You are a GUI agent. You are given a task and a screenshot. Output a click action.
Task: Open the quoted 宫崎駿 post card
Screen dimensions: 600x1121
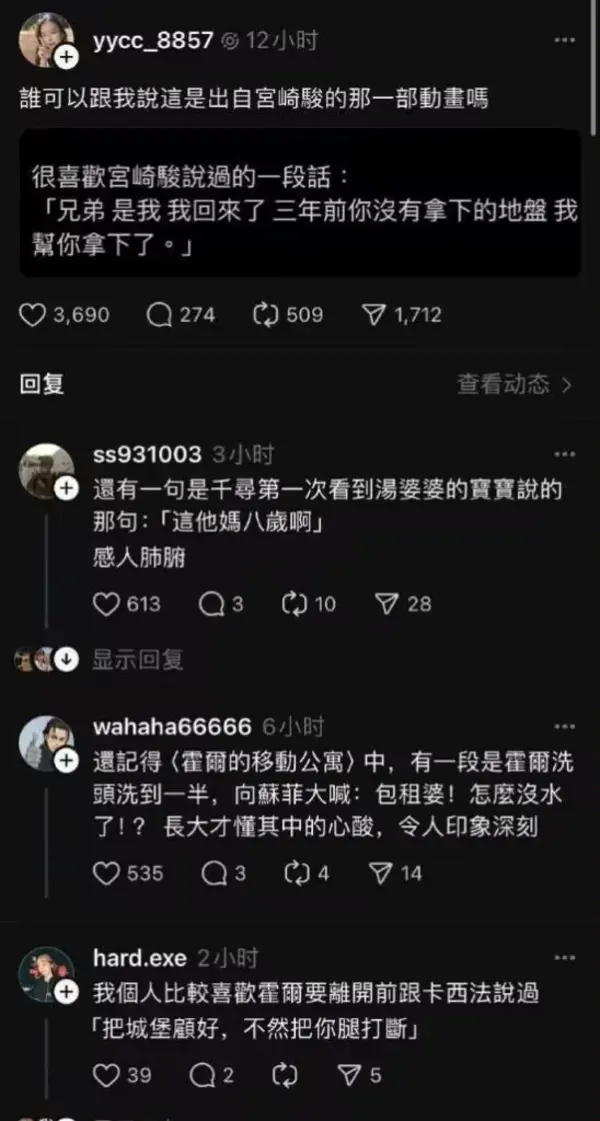300,202
